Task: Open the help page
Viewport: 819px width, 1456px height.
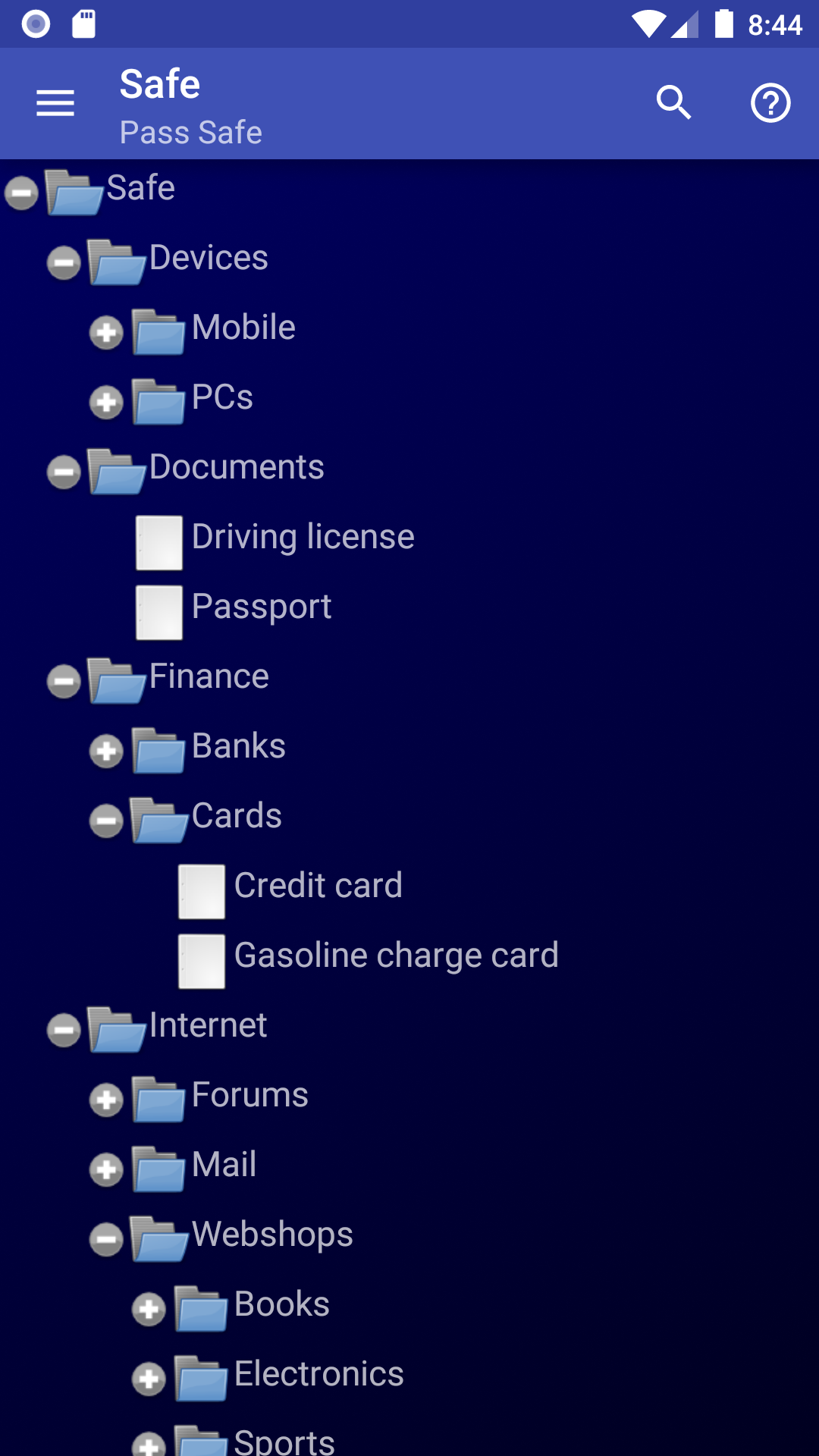Action: [x=770, y=103]
